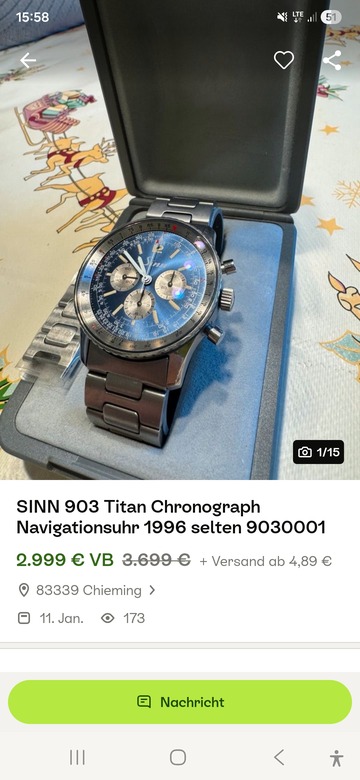Tap the system back button
This screenshot has width=360, height=780.
(x=279, y=758)
